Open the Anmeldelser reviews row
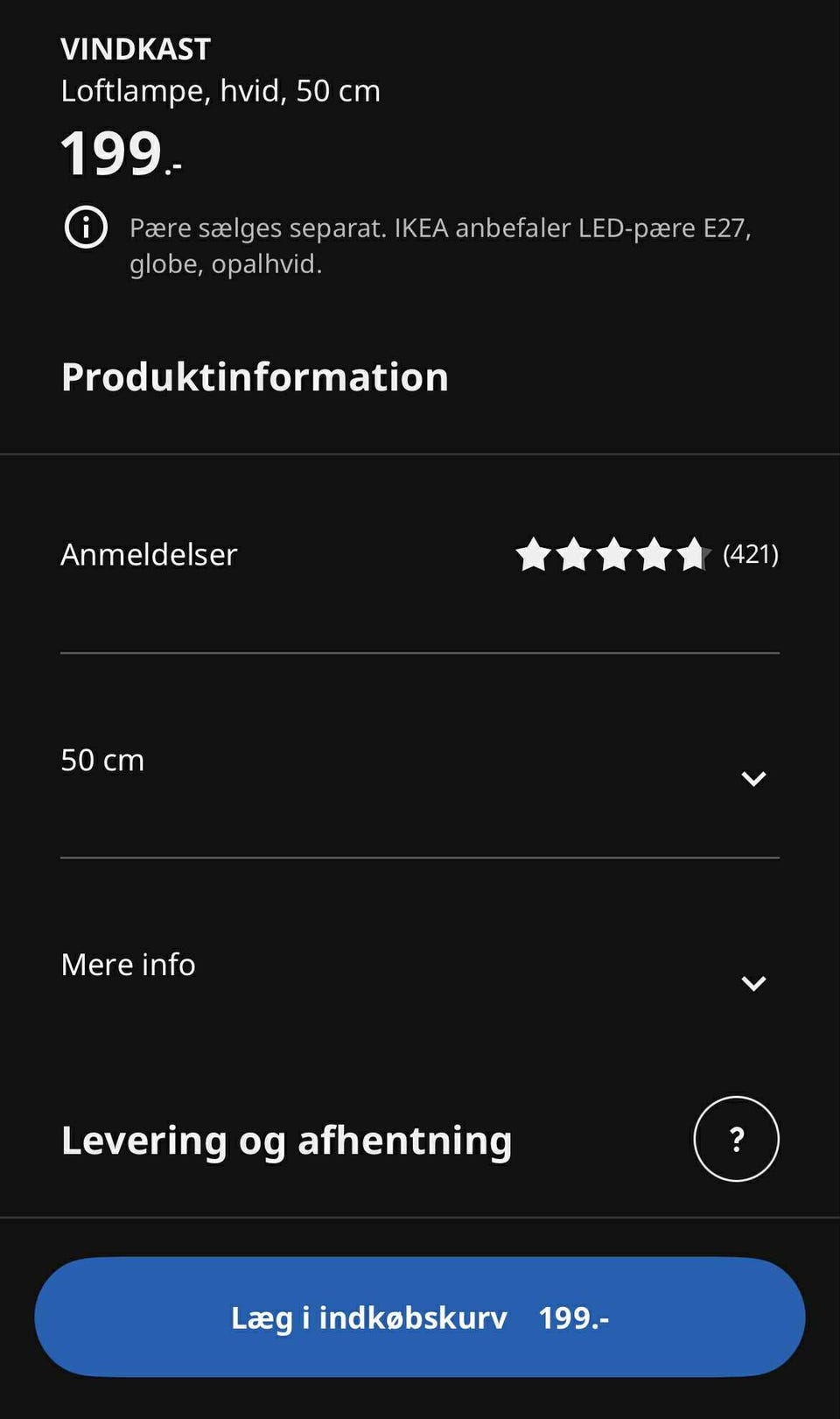 pos(420,554)
